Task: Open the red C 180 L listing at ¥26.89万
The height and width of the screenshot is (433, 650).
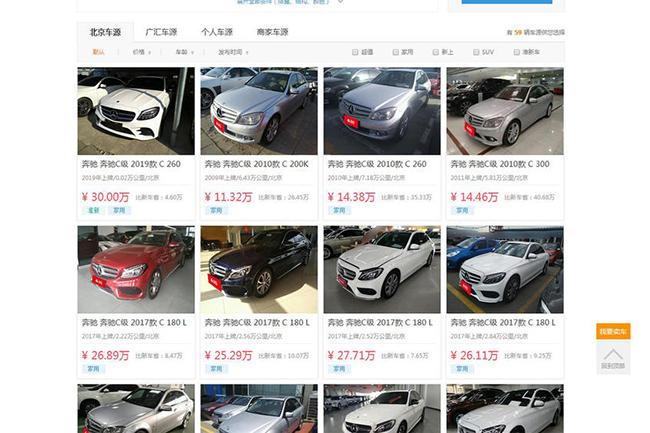Action: [x=136, y=270]
